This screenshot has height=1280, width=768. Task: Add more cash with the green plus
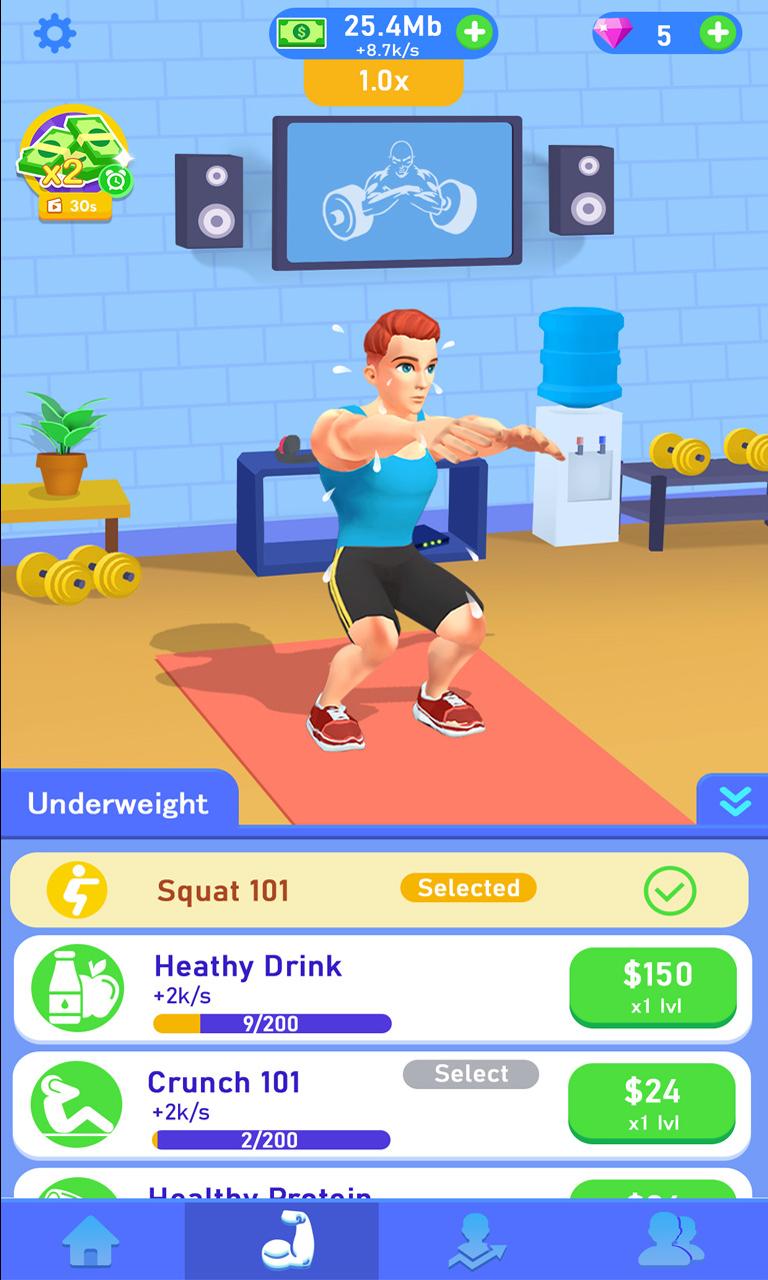coord(475,33)
